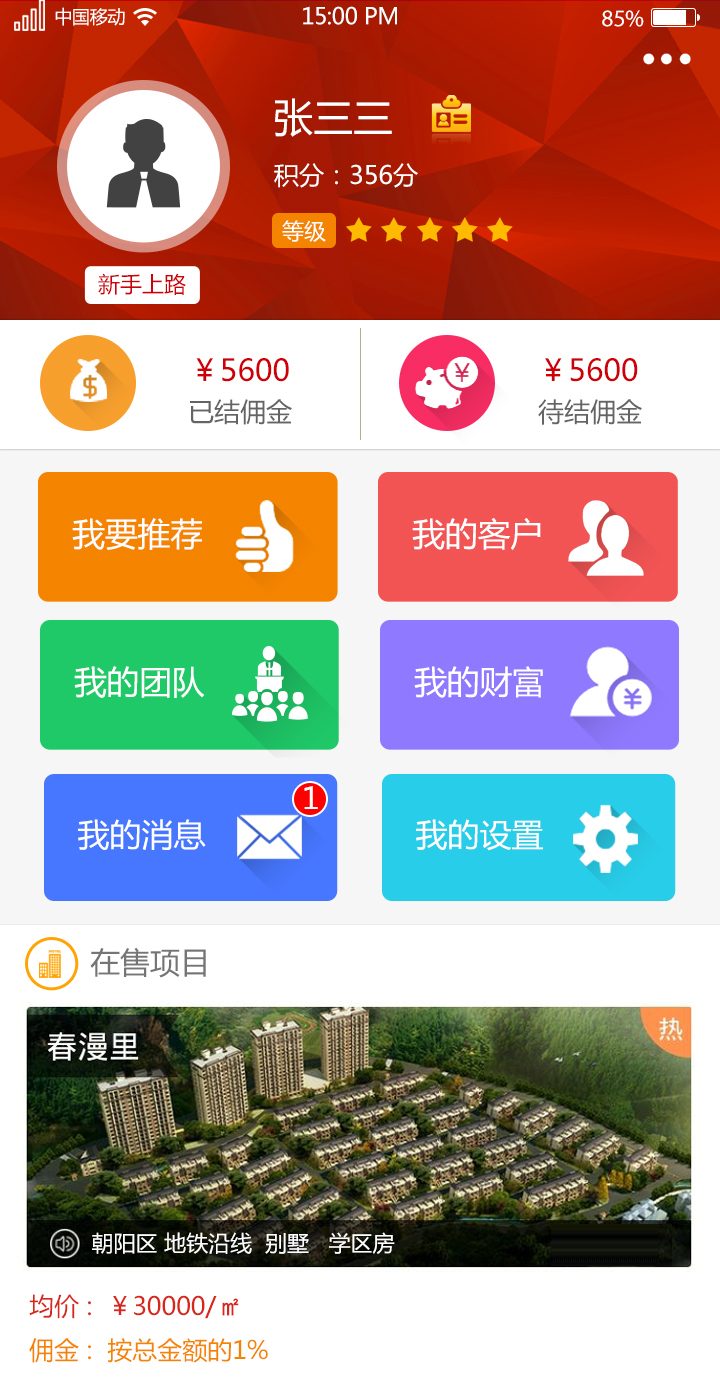Open the three-dot menu at top right
The width and height of the screenshot is (720, 1400).
click(668, 58)
